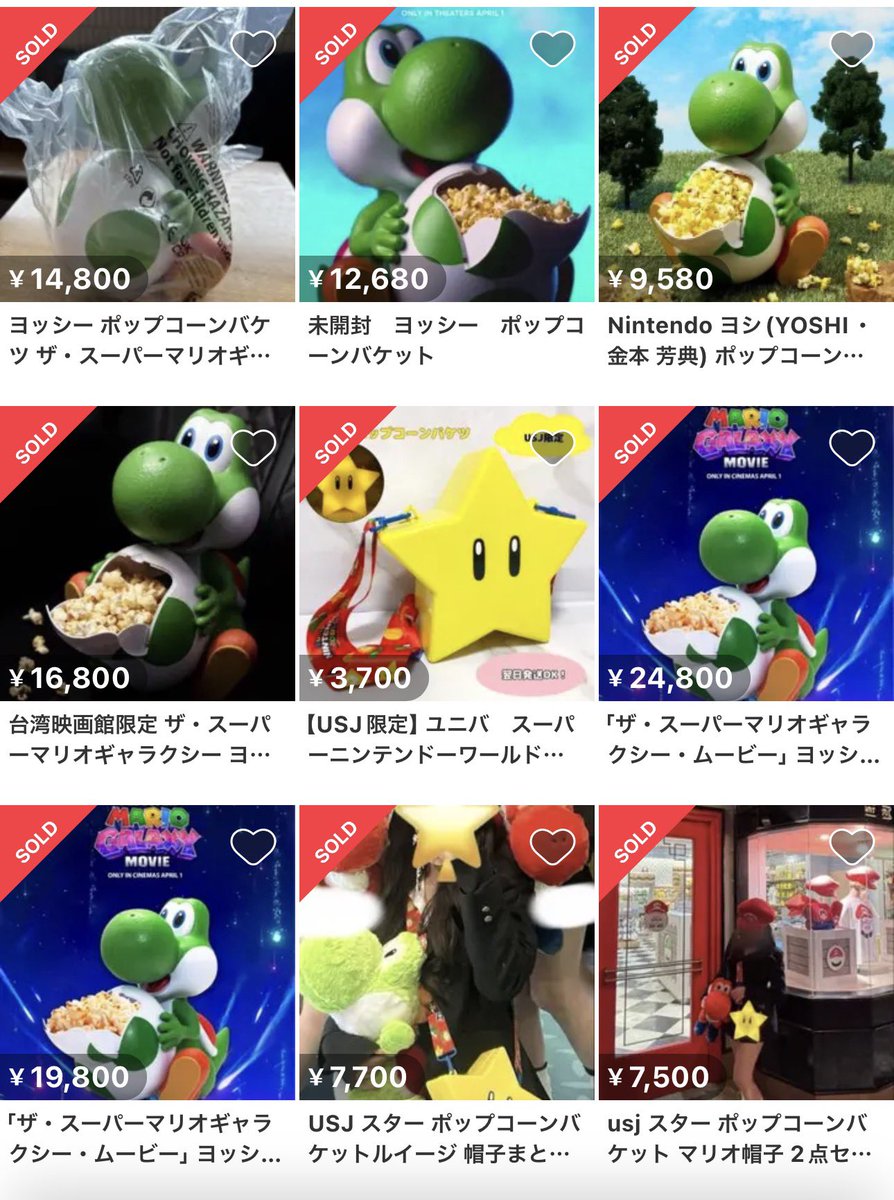Like the ¥19,800 Yoshi listing
Viewport: 894px width, 1200px height.
(253, 847)
